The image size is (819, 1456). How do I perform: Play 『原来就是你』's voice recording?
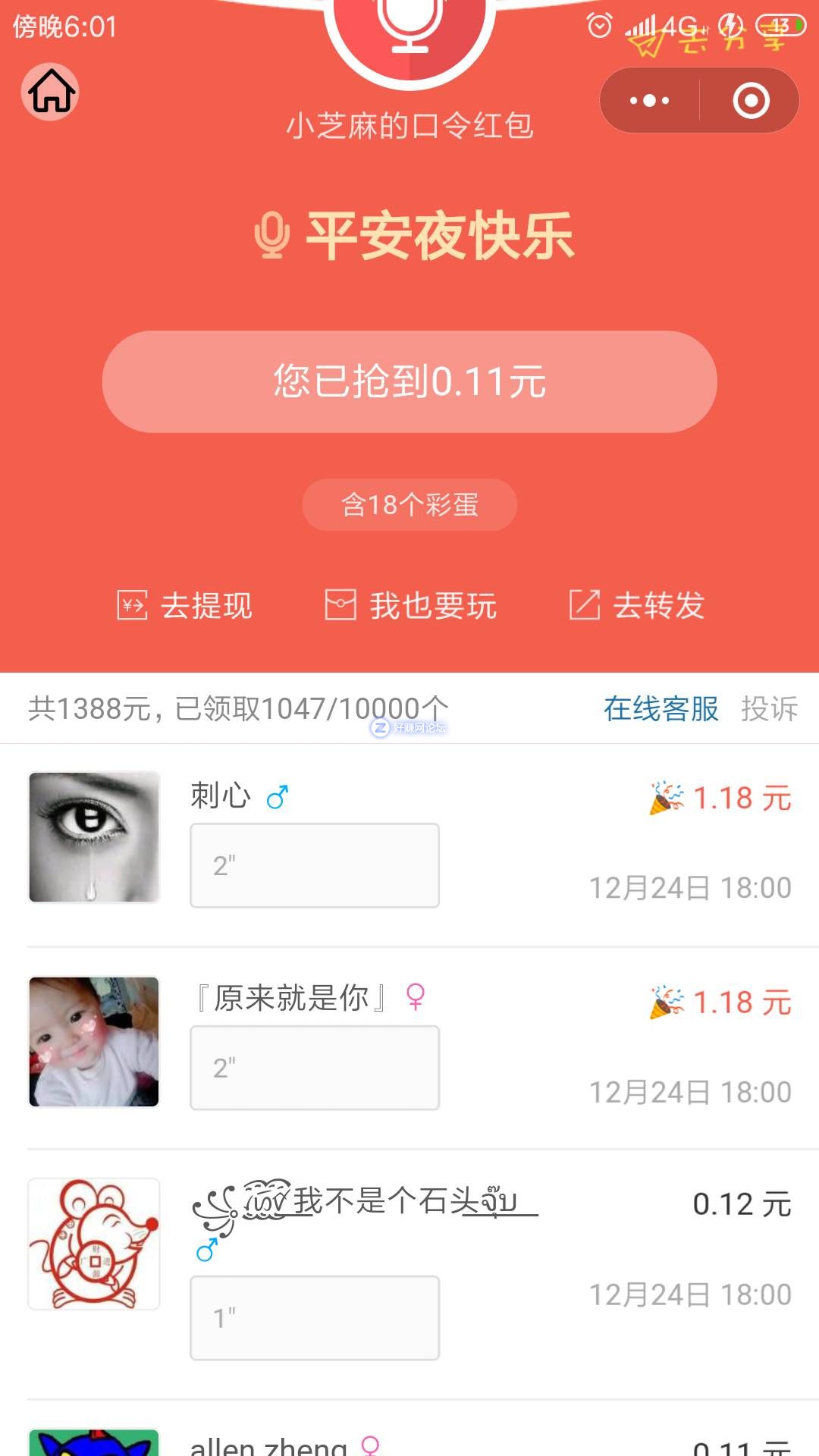(x=314, y=1068)
